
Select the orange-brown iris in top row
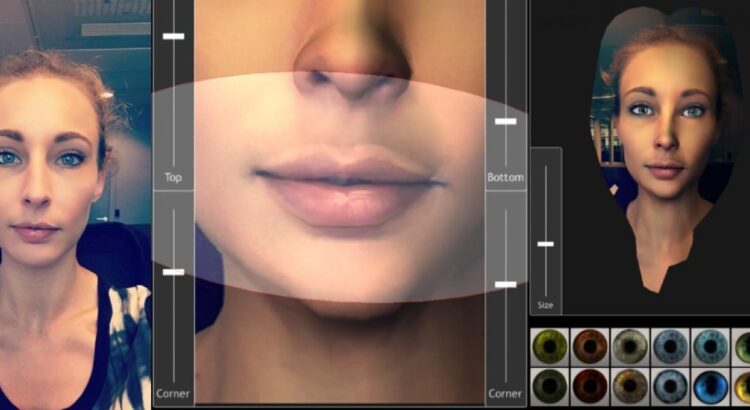(x=589, y=346)
